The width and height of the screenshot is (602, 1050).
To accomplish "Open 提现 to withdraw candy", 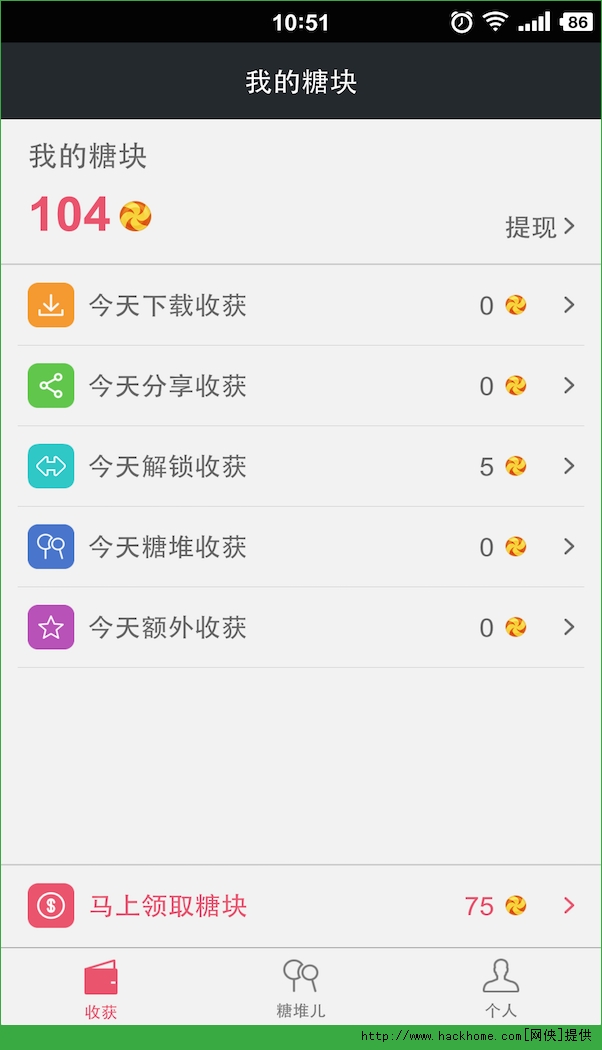I will 540,227.
